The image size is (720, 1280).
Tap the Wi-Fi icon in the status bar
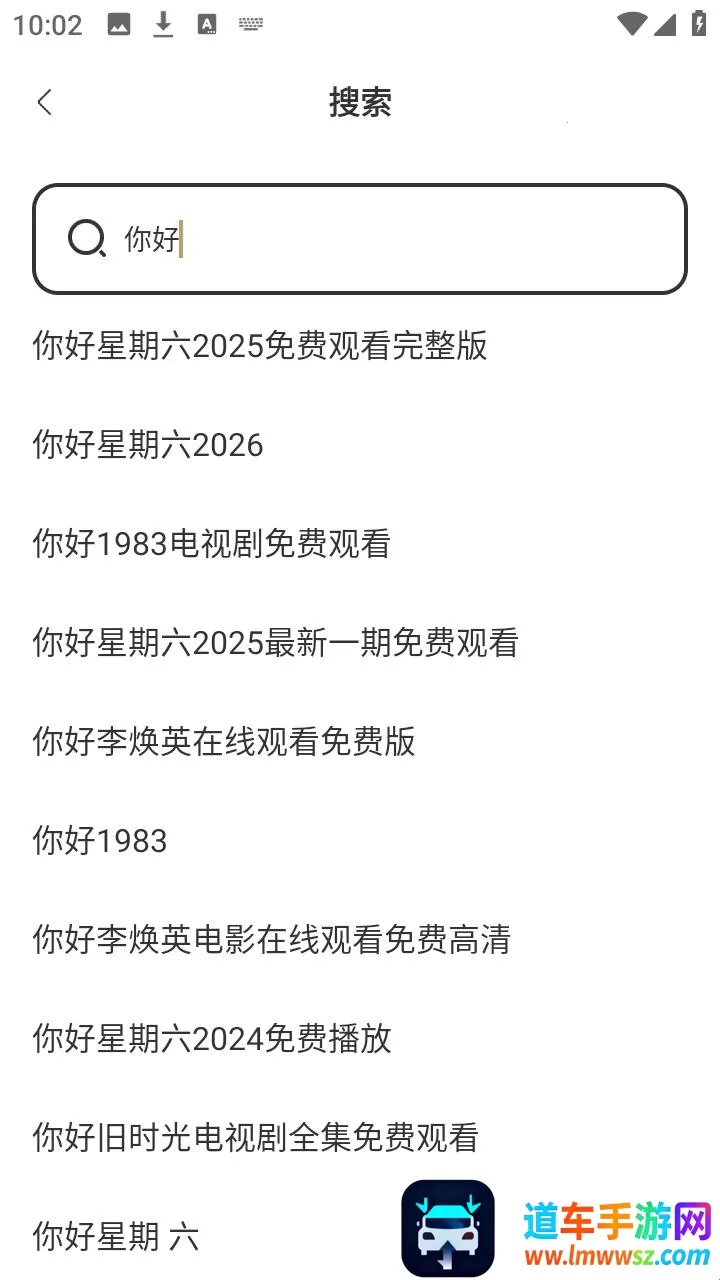630,24
